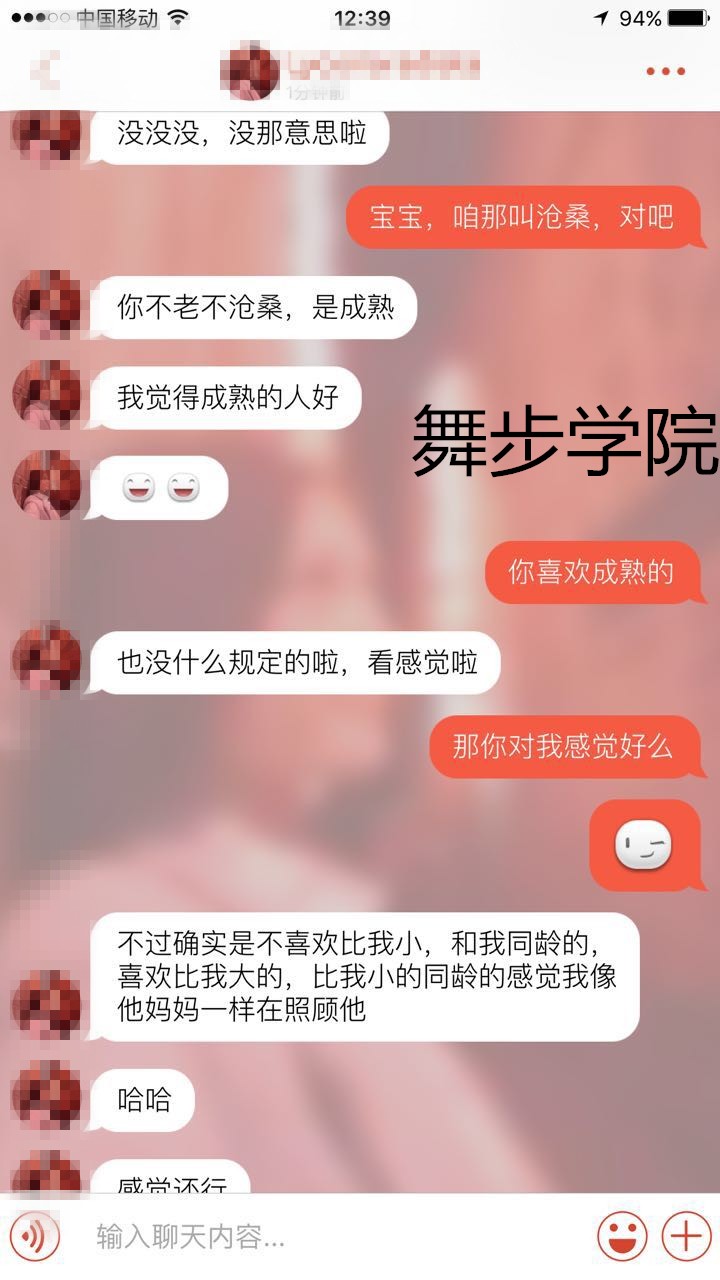Open the three-dot overflow menu
The height and width of the screenshot is (1280, 720).
665,71
